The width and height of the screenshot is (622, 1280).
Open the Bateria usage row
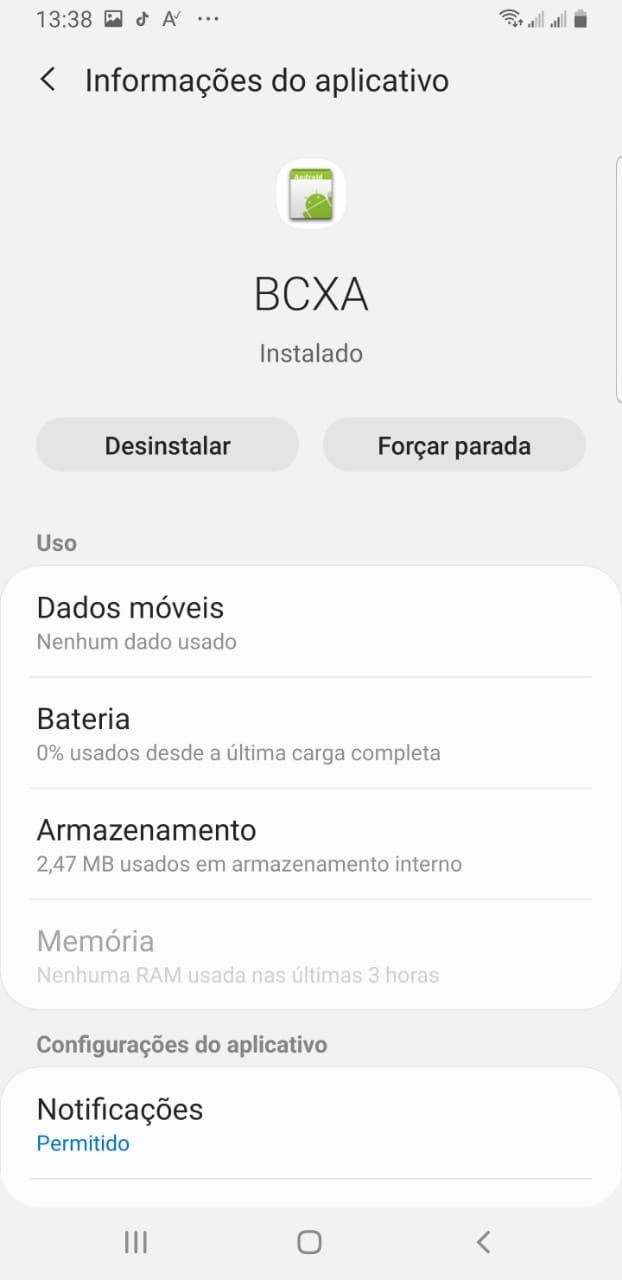310,733
